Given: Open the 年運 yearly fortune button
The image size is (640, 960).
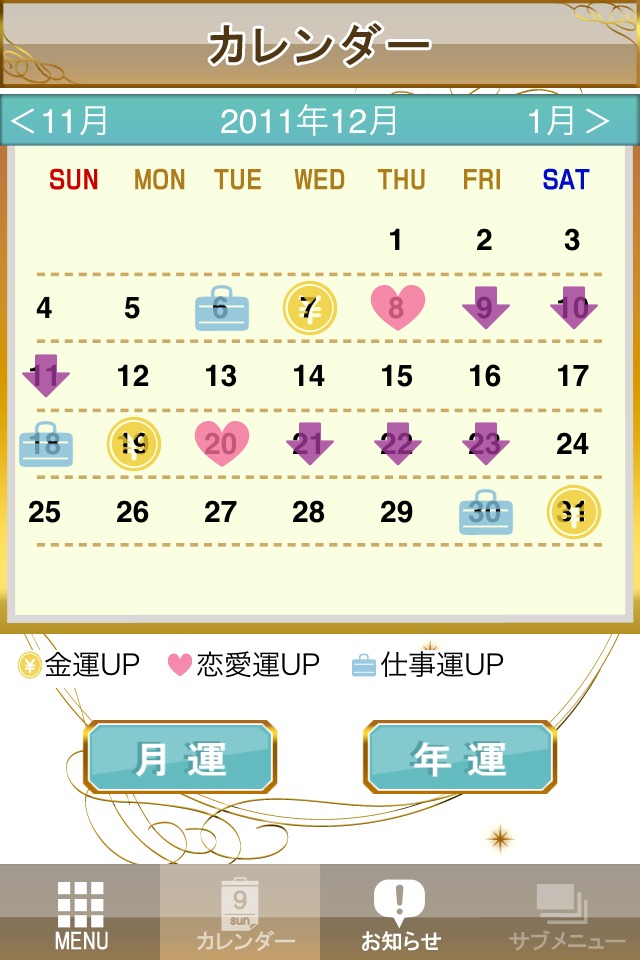Looking at the screenshot, I should 460,758.
